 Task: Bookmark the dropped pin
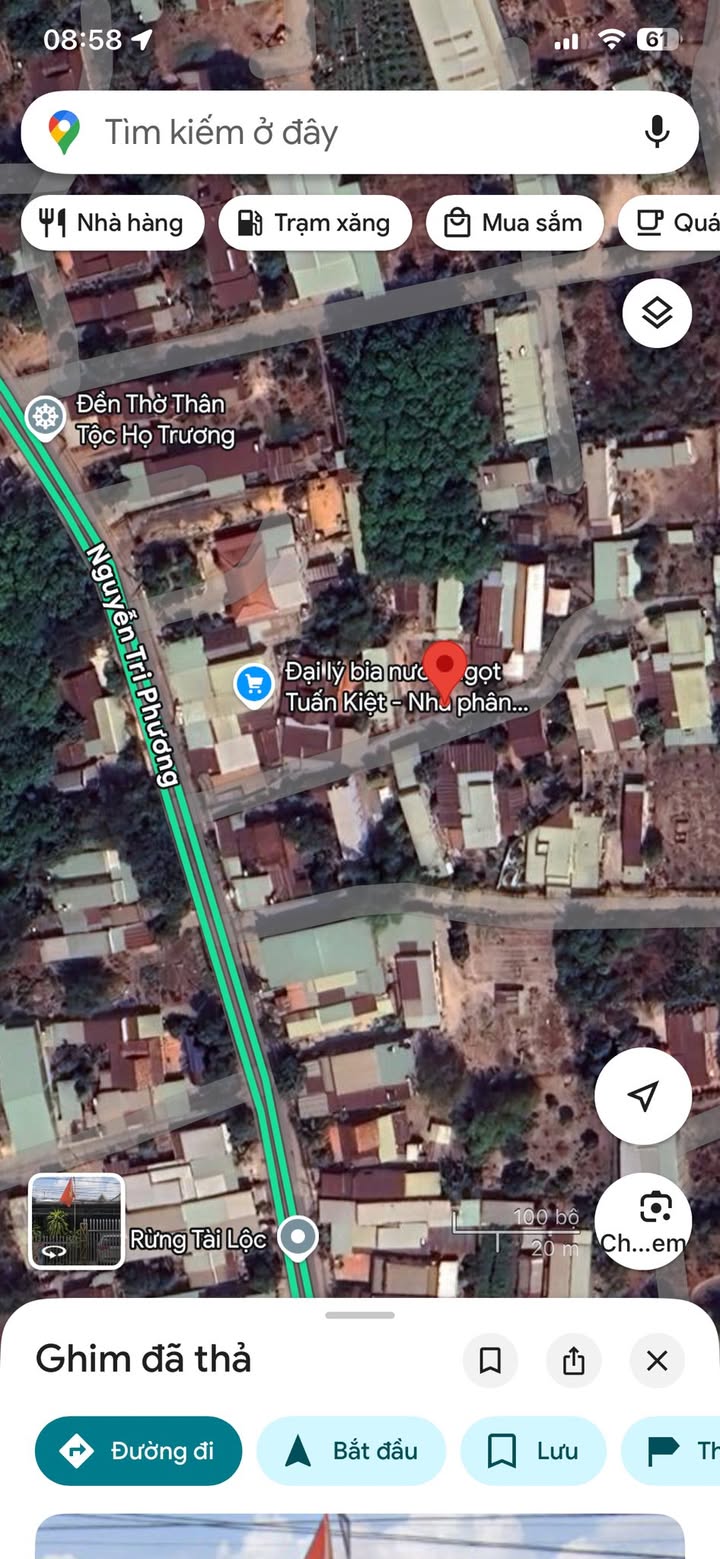(x=490, y=1360)
